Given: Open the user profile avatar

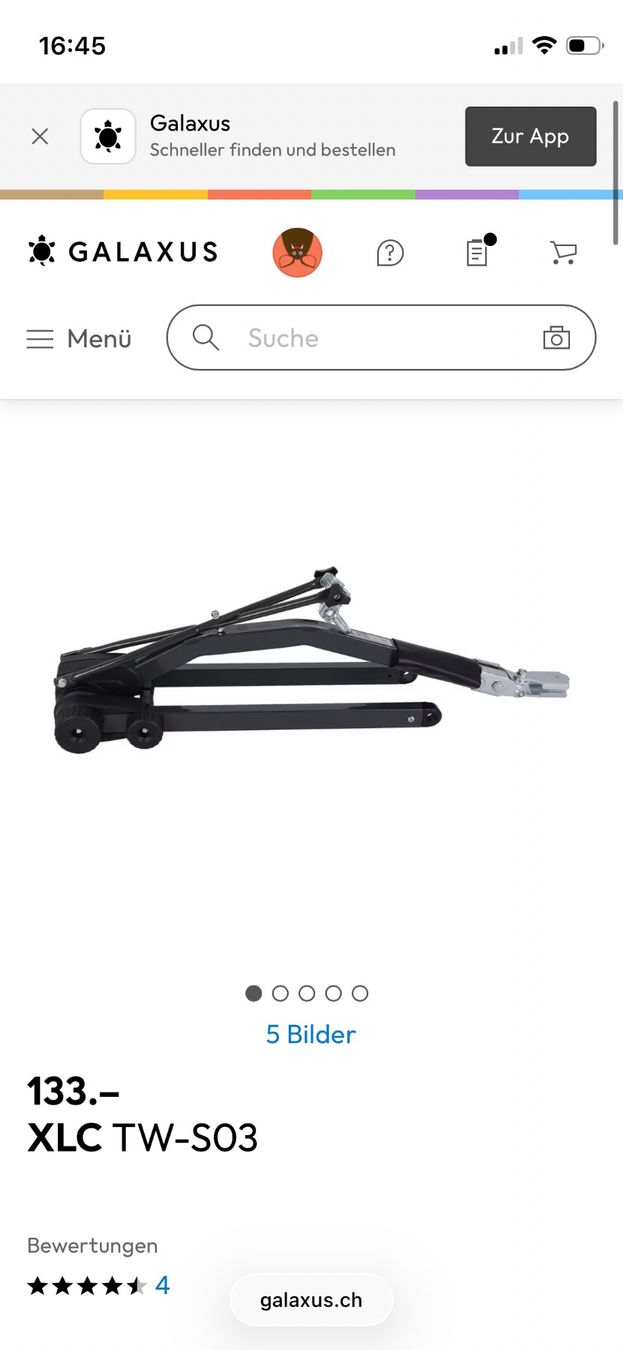Looking at the screenshot, I should [x=297, y=252].
